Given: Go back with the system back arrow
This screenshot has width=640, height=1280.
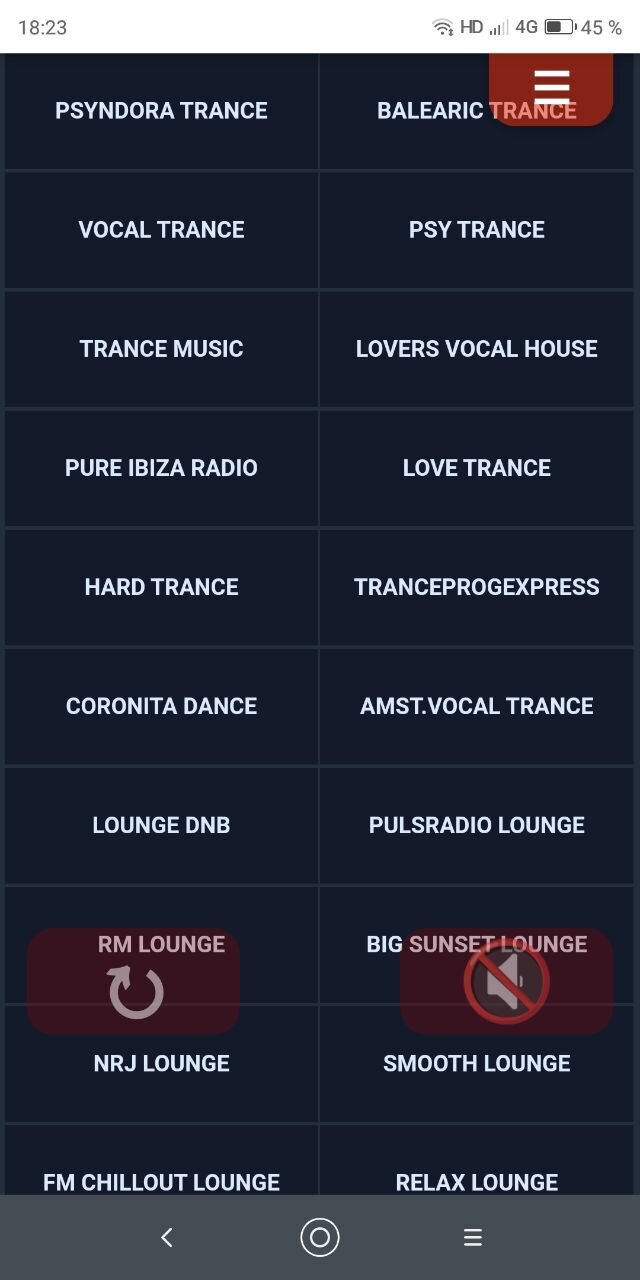Looking at the screenshot, I should (x=167, y=1238).
